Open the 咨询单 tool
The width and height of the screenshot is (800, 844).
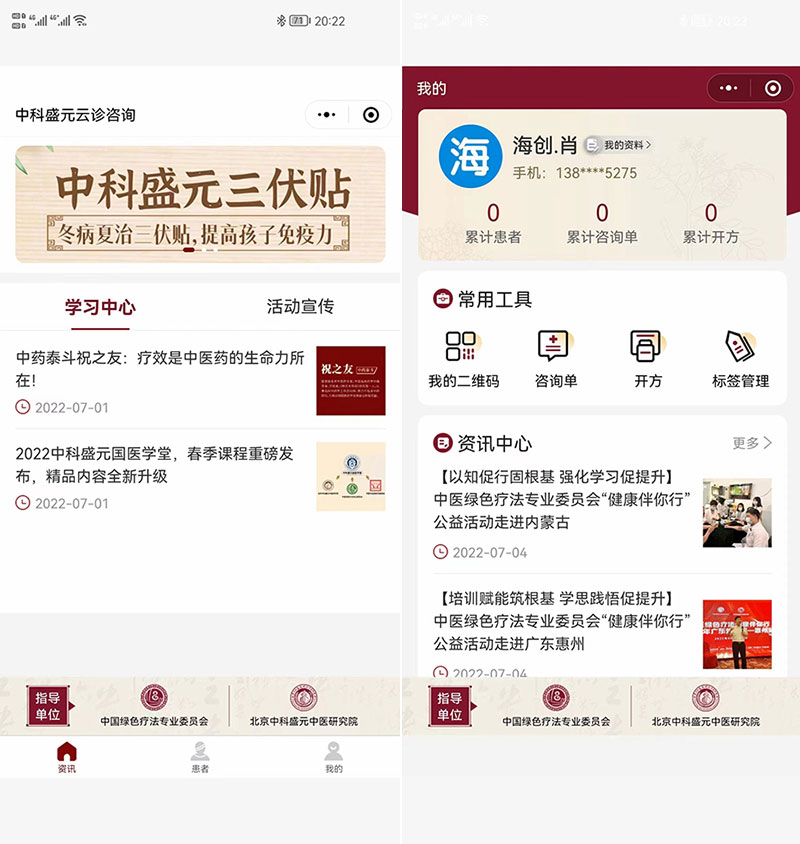pos(555,359)
